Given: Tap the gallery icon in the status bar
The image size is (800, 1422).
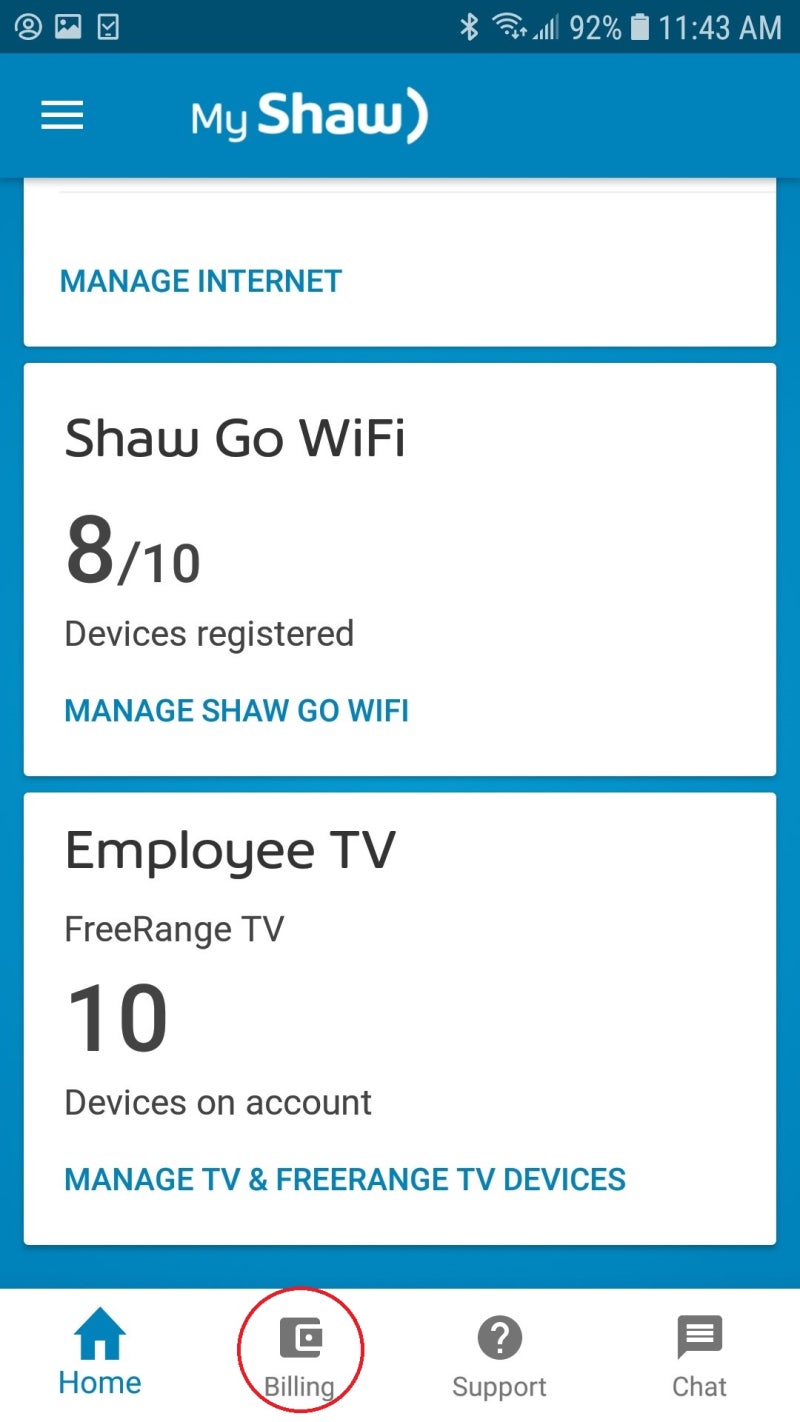Looking at the screenshot, I should tap(70, 27).
